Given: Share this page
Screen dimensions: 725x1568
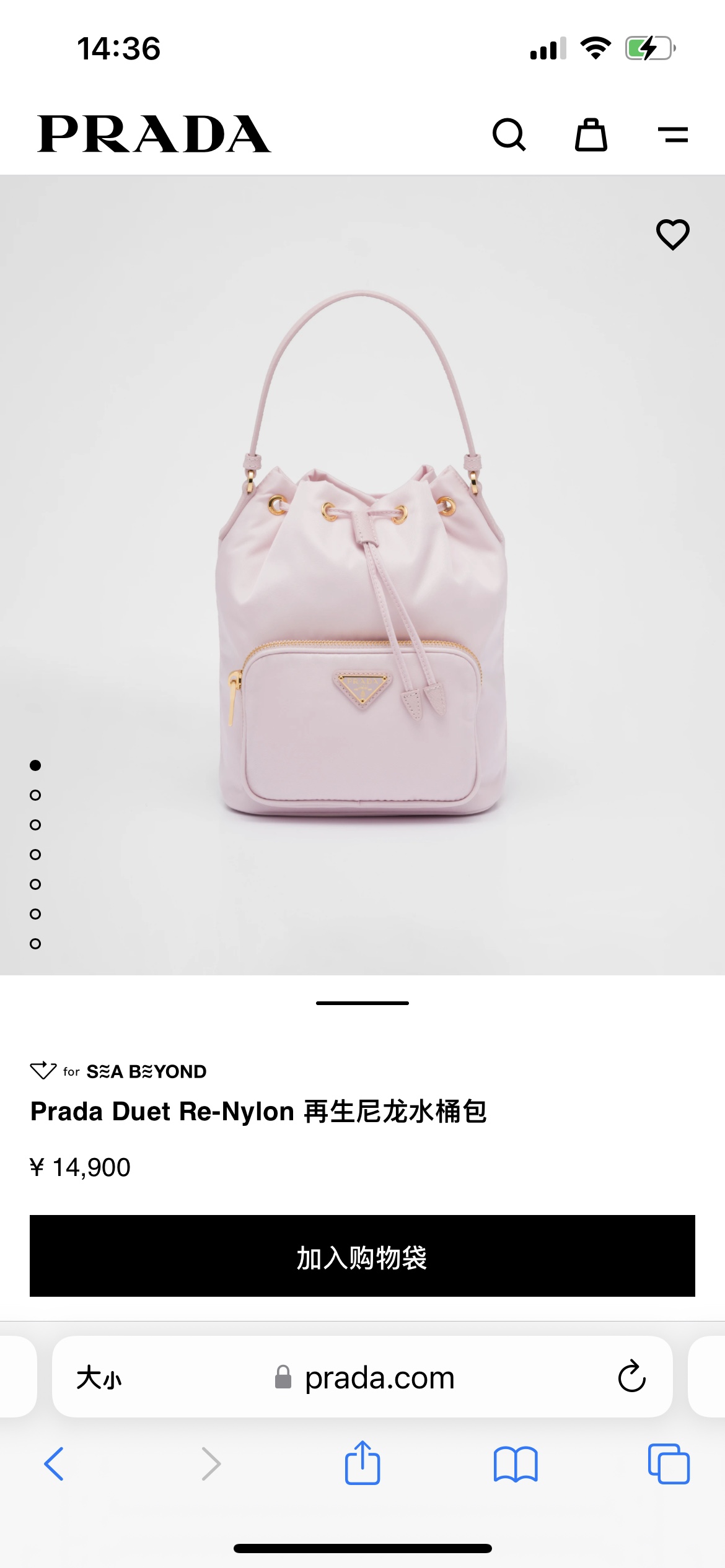Looking at the screenshot, I should coord(362,1463).
